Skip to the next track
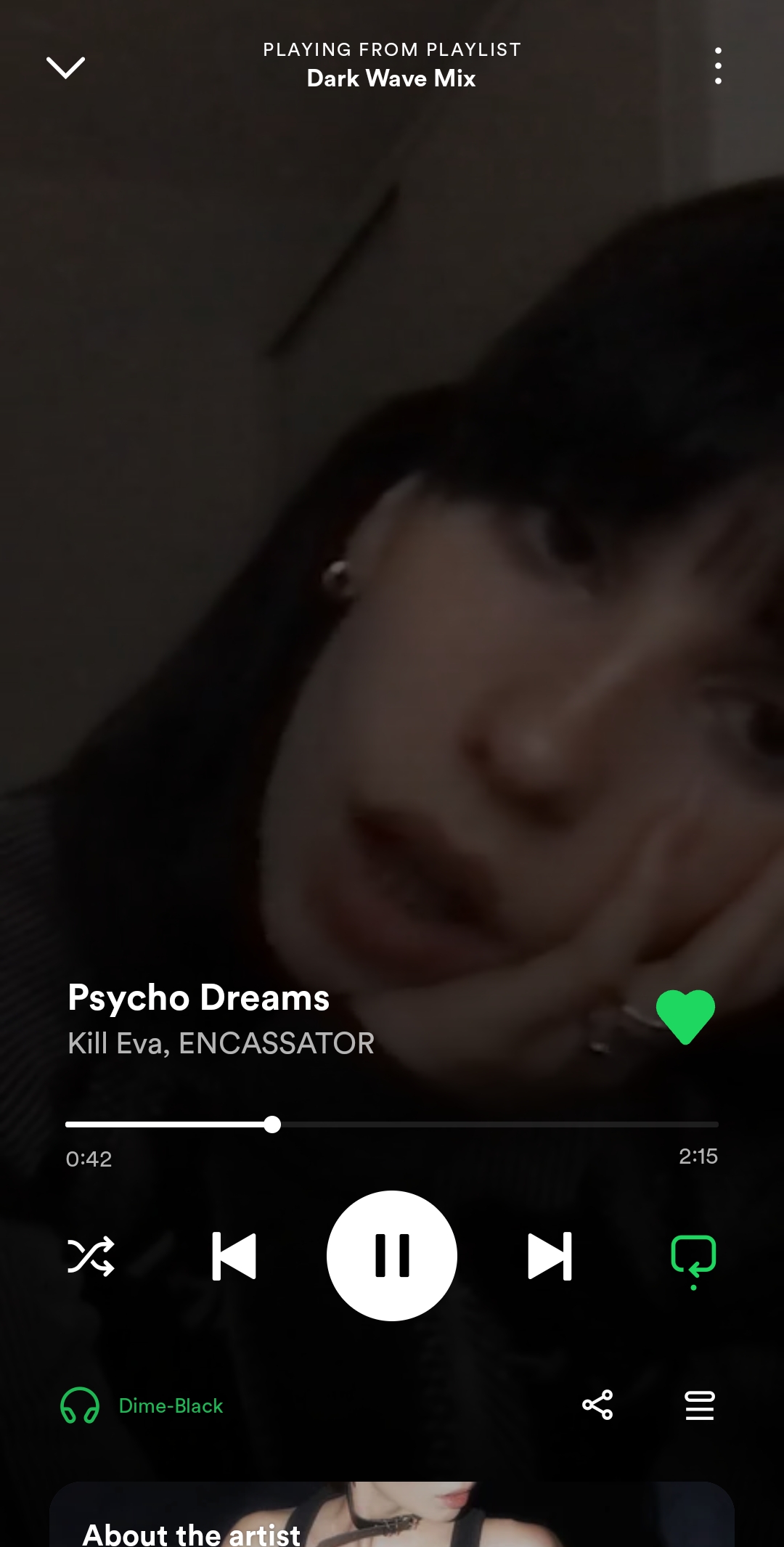This screenshot has width=784, height=1547. [x=550, y=1256]
